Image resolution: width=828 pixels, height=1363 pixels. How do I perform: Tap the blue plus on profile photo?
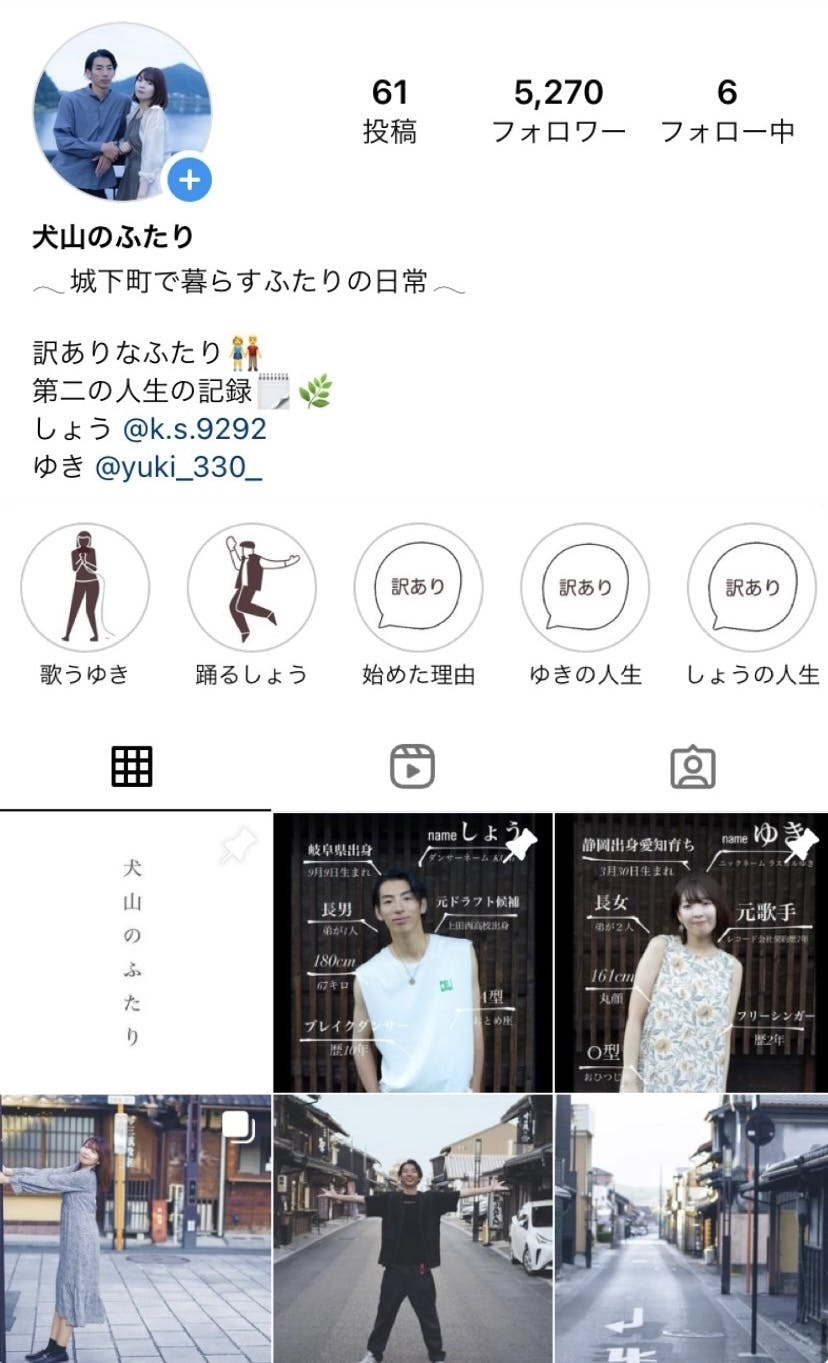click(x=189, y=182)
